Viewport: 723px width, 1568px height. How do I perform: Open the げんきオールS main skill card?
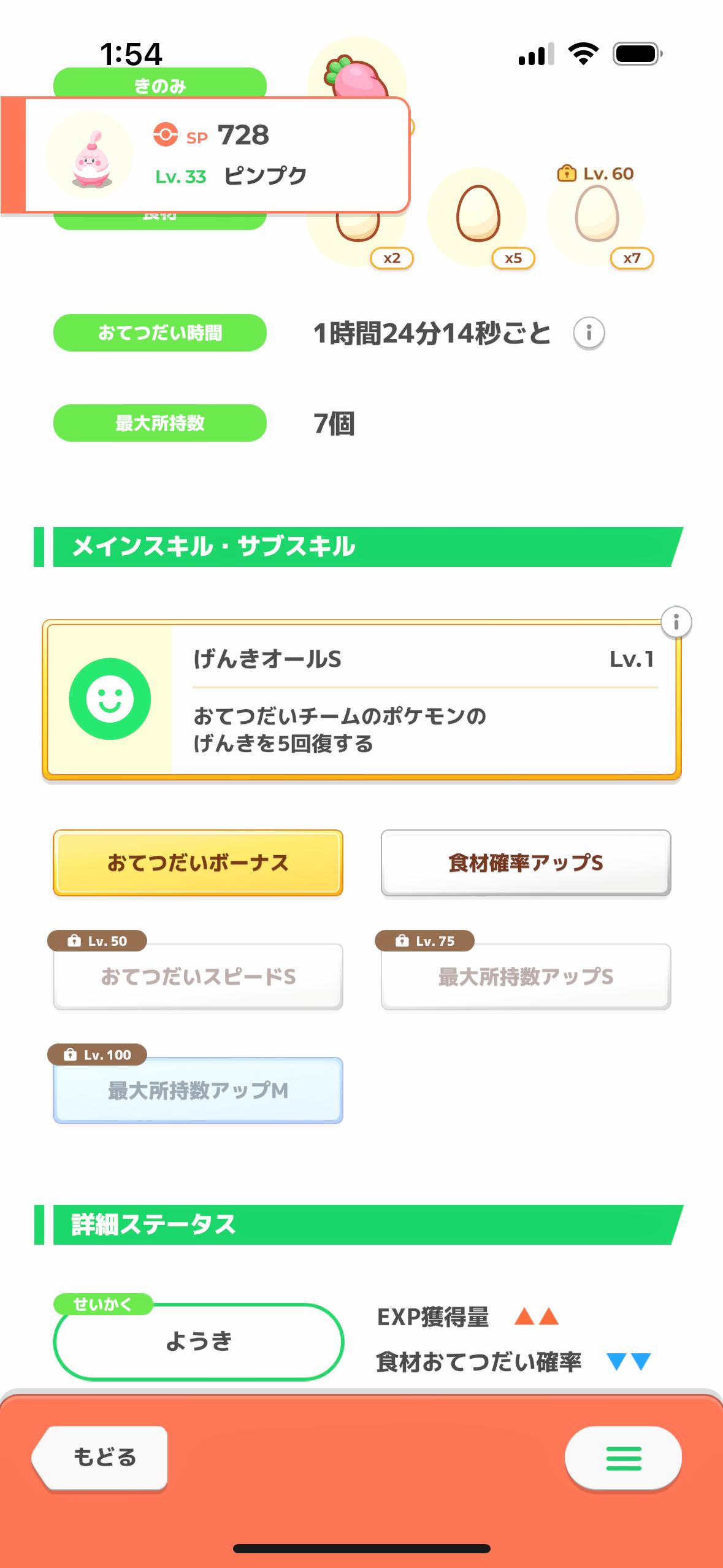click(362, 700)
